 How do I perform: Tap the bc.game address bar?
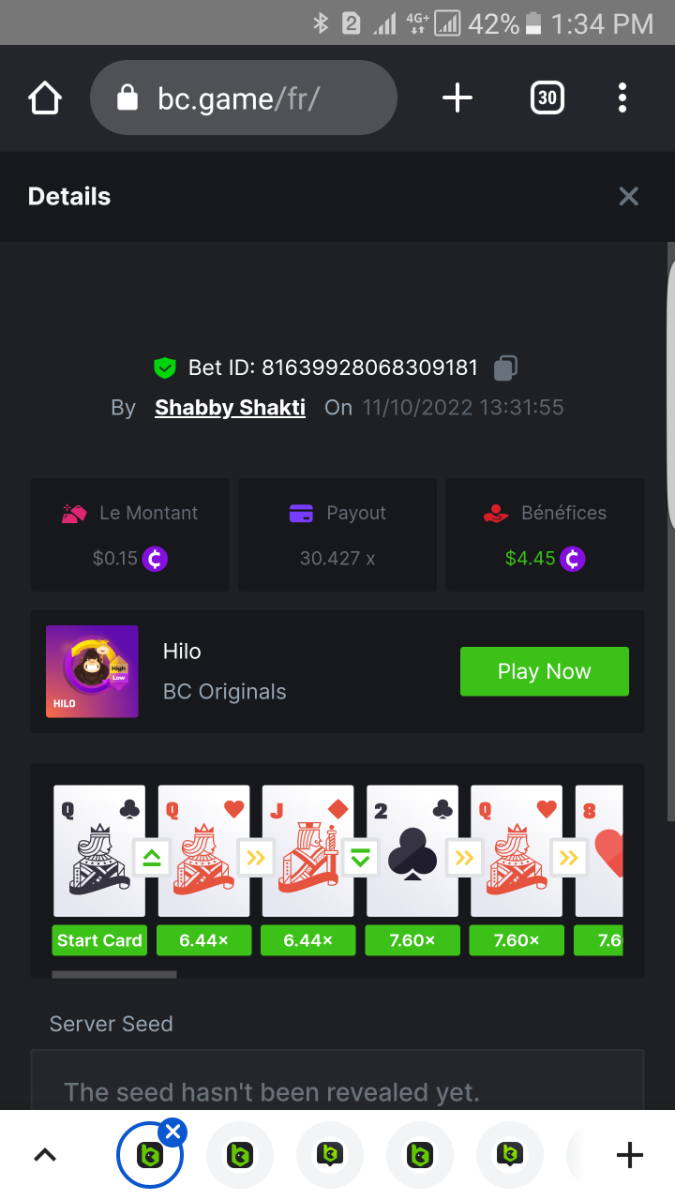tap(243, 98)
